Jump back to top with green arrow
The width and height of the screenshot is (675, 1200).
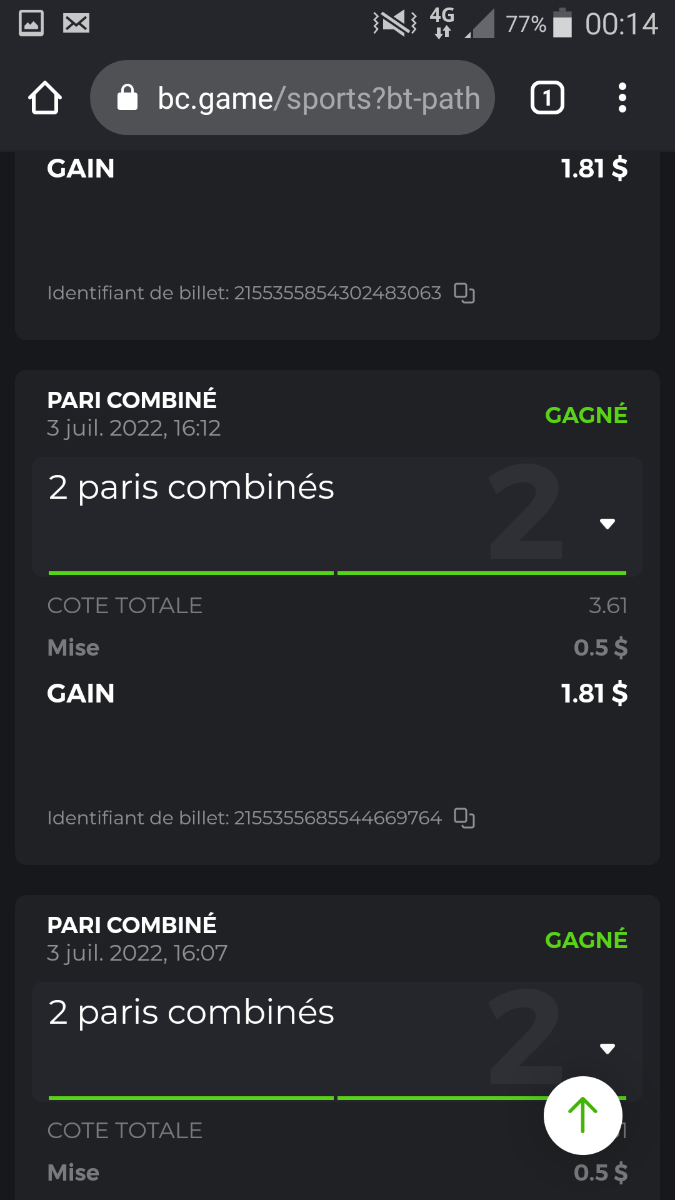click(583, 1114)
